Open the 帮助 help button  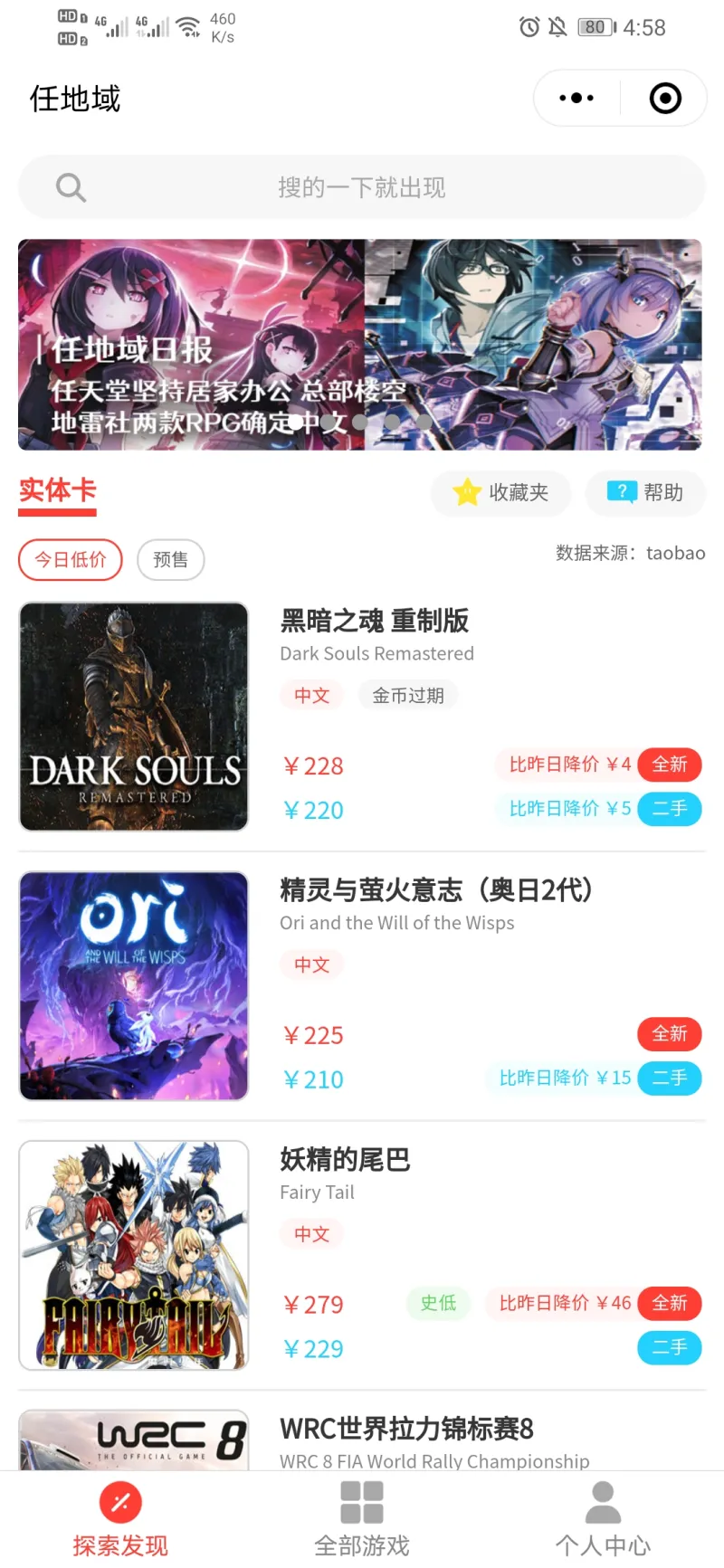point(645,492)
